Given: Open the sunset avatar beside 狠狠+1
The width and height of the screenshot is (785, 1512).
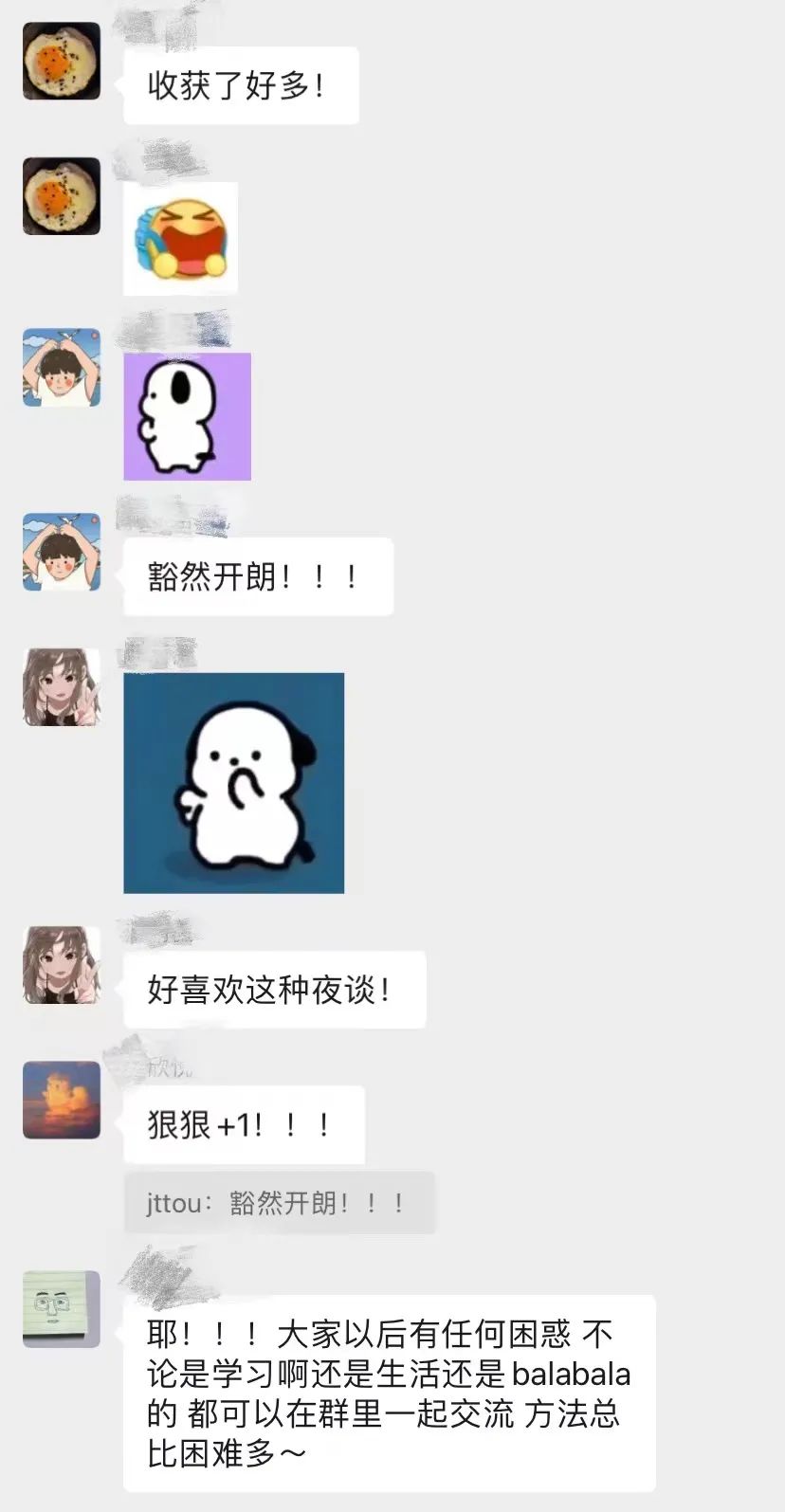Looking at the screenshot, I should [x=62, y=1100].
